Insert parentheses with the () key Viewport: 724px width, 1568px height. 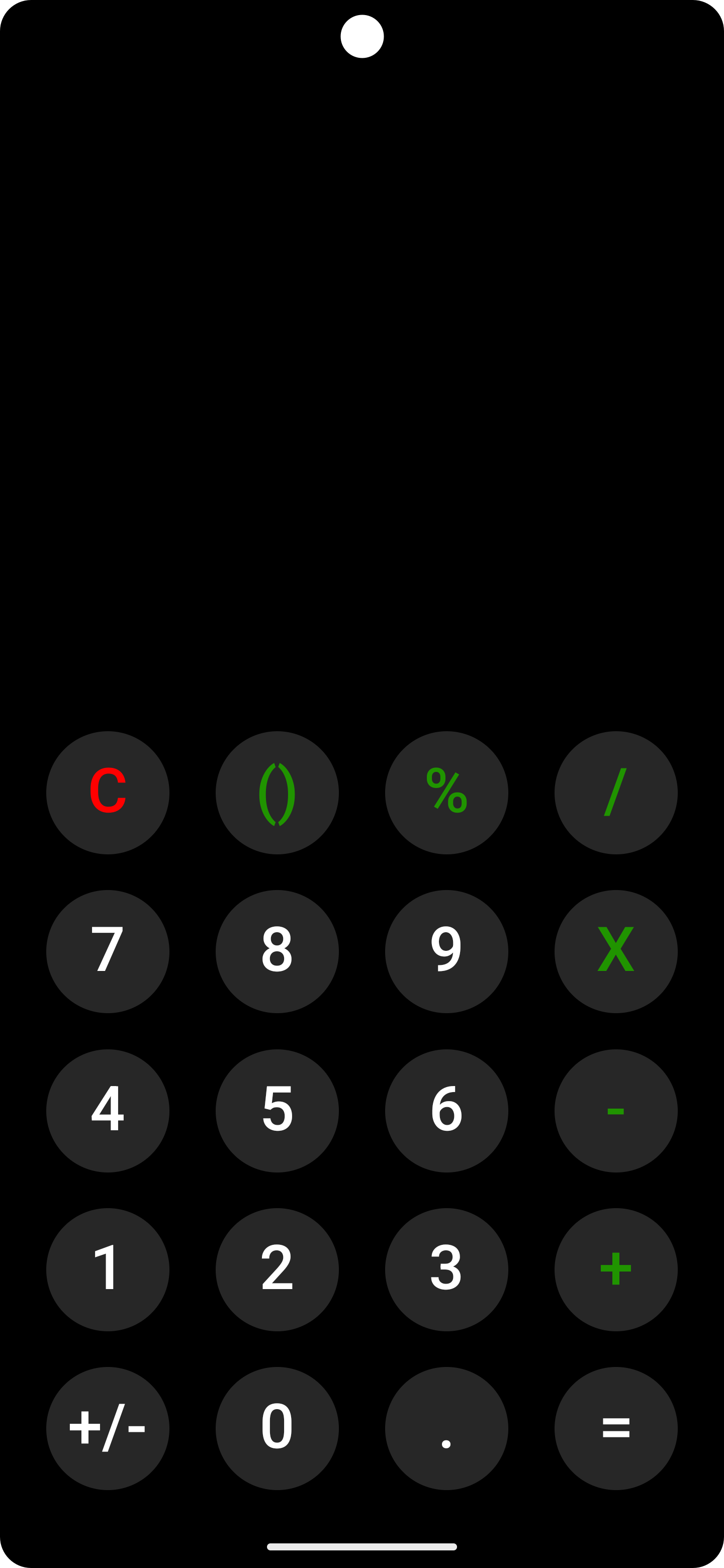coord(277,793)
